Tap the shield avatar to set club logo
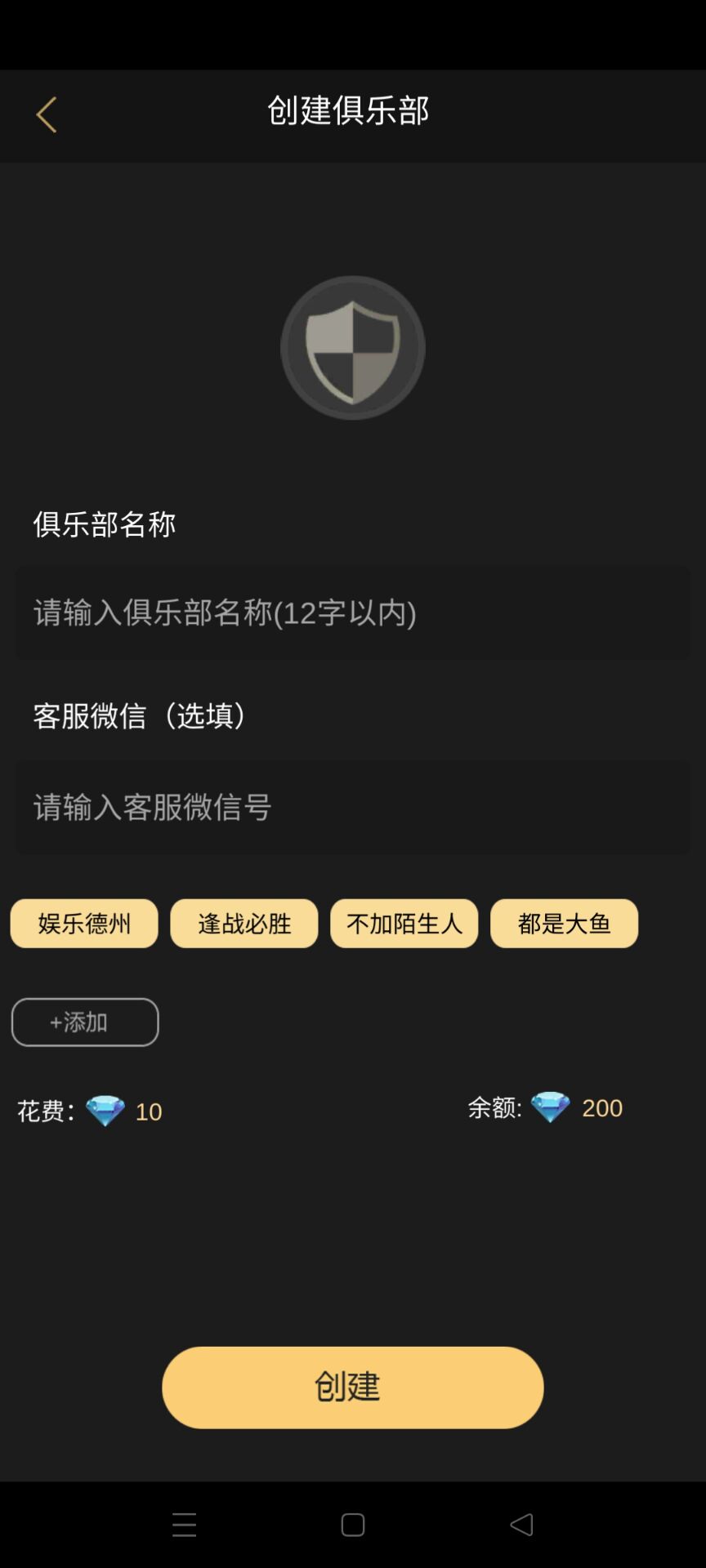This screenshot has width=706, height=1568. click(352, 348)
